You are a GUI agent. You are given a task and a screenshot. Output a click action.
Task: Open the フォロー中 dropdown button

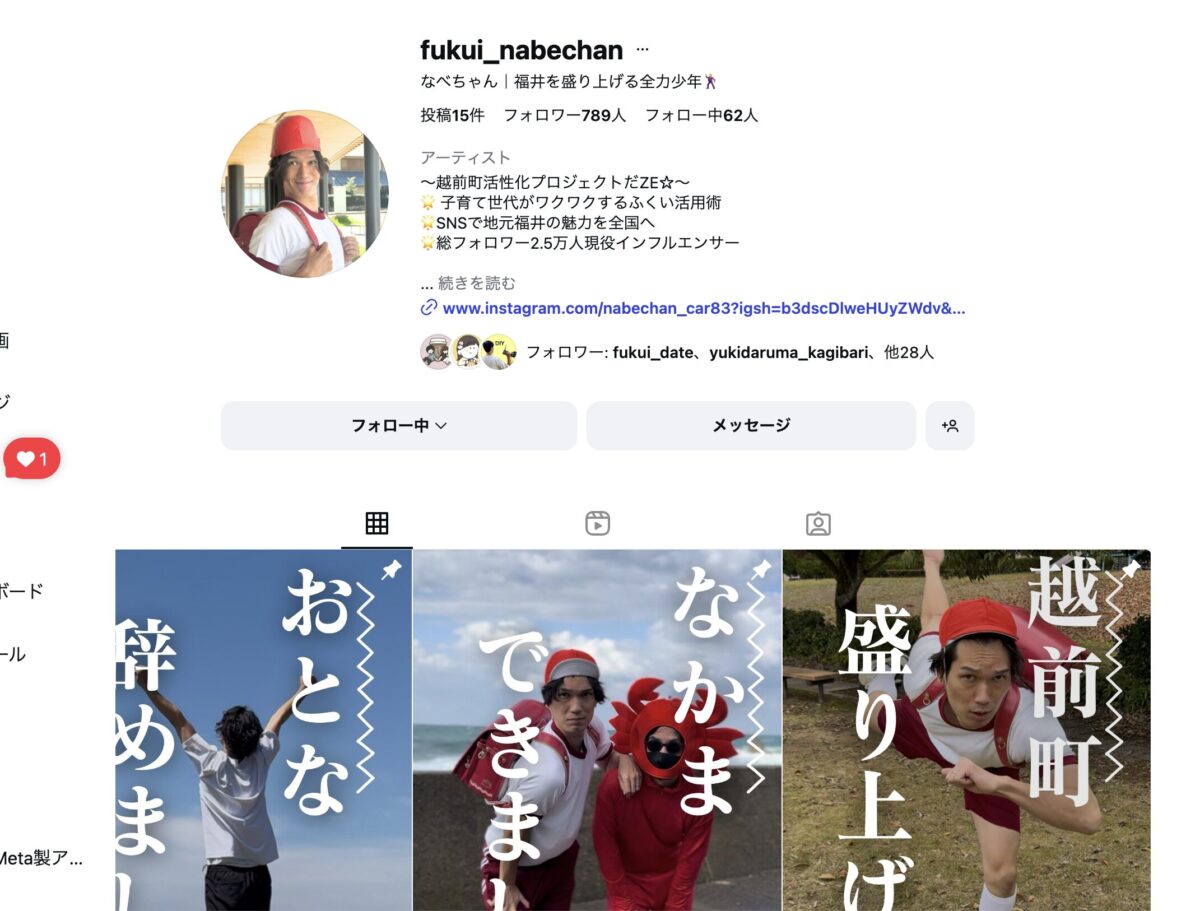398,426
